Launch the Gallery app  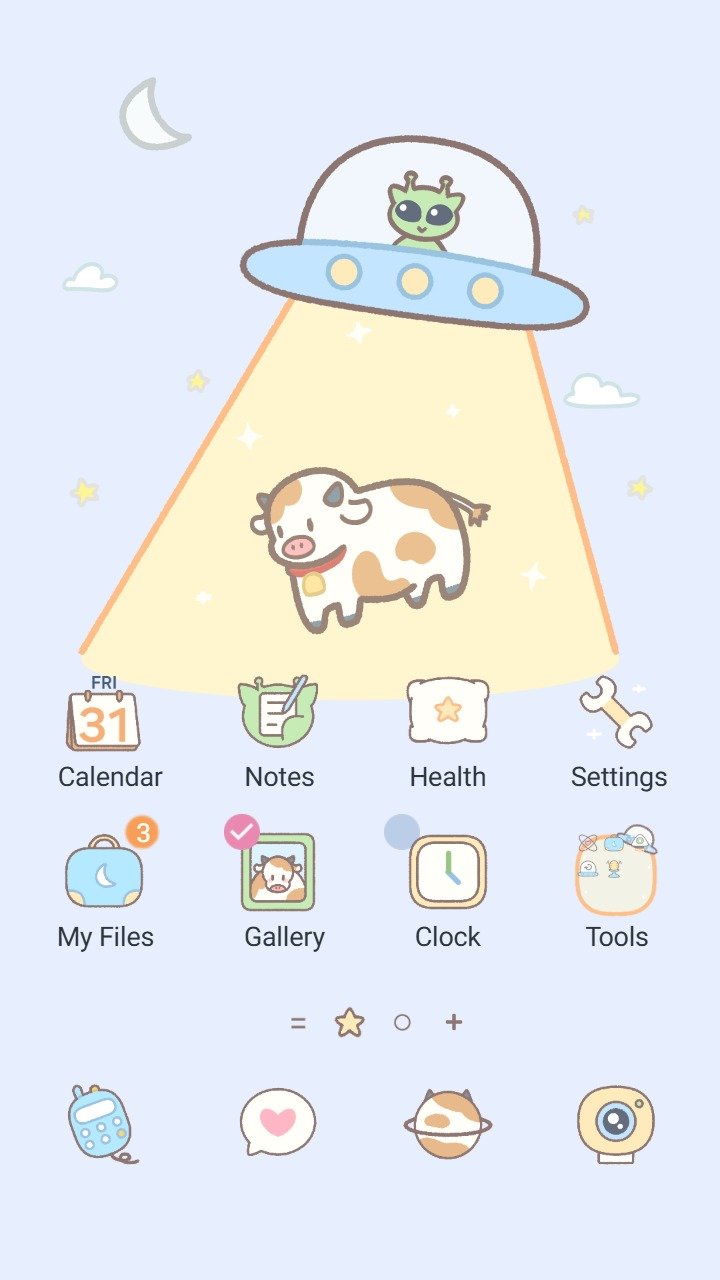pyautogui.click(x=279, y=872)
